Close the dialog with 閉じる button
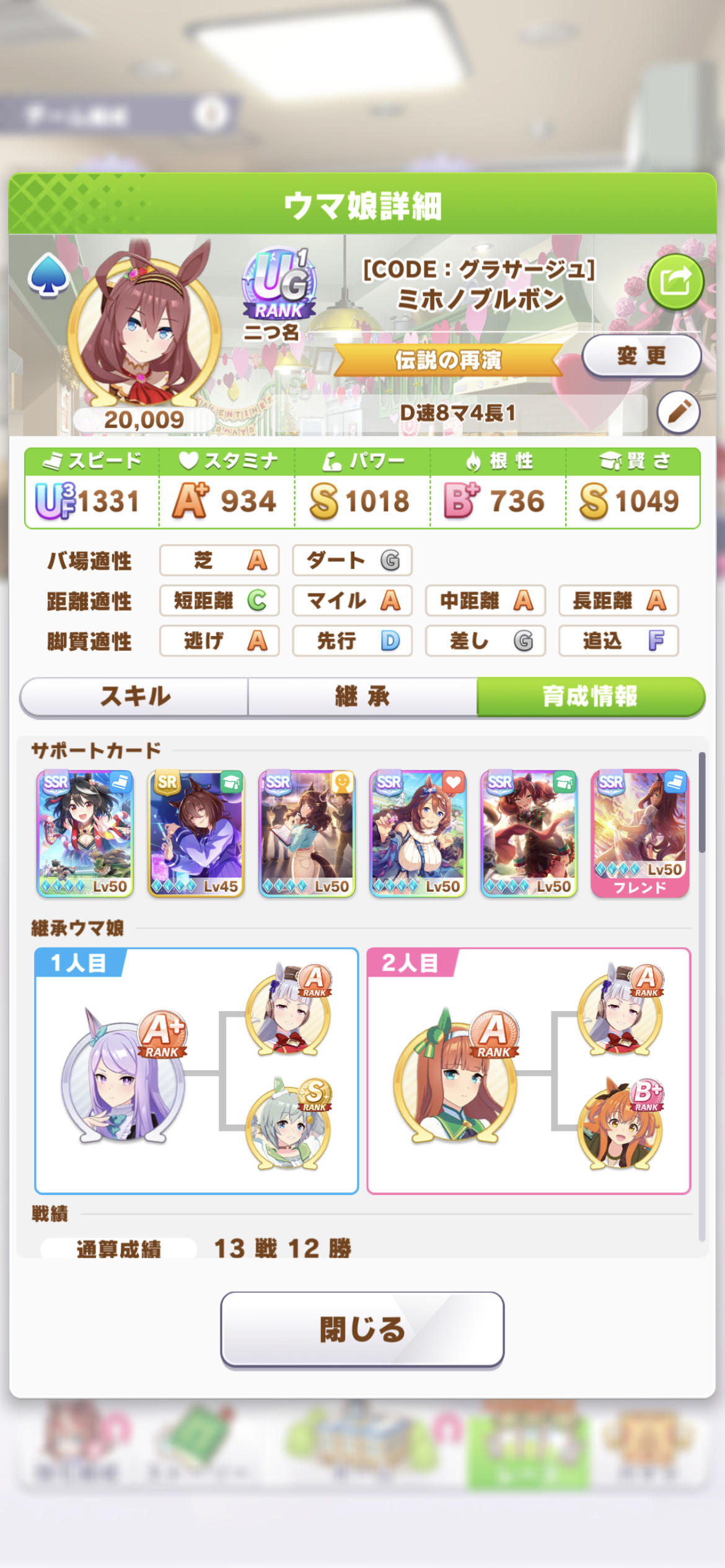The width and height of the screenshot is (725, 1568). tap(362, 1329)
